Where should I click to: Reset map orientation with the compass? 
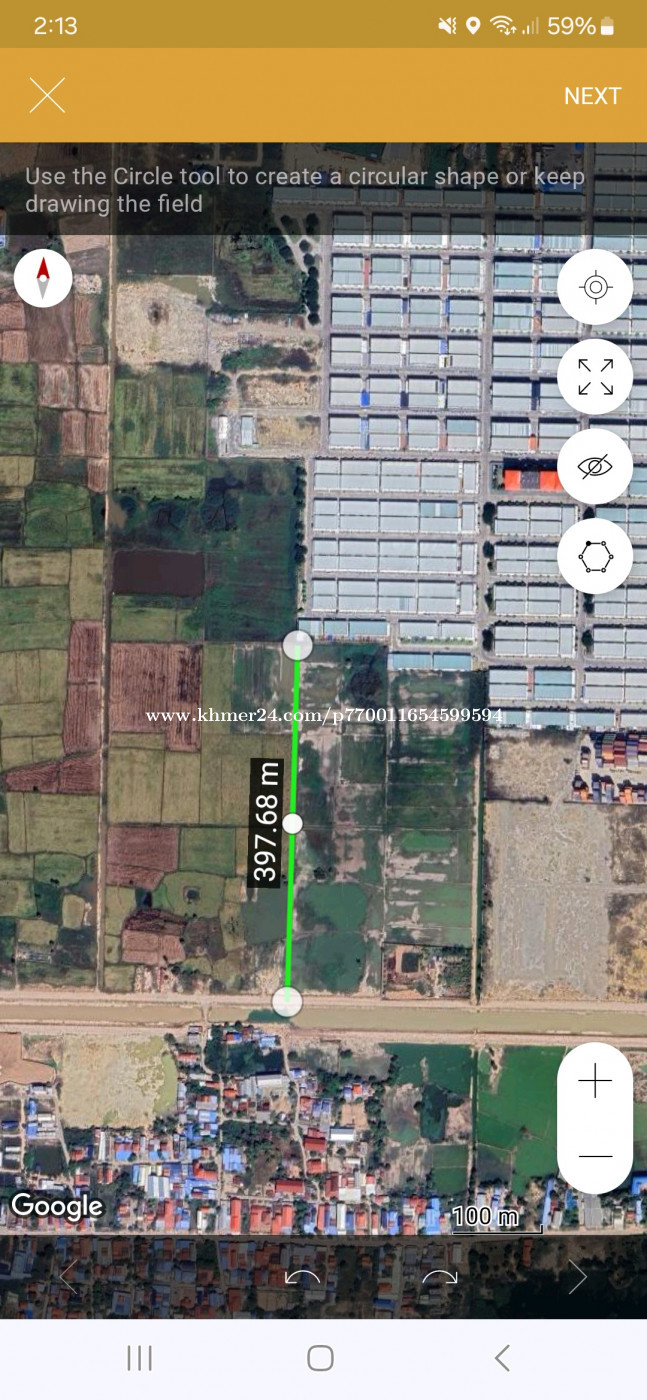[x=43, y=278]
